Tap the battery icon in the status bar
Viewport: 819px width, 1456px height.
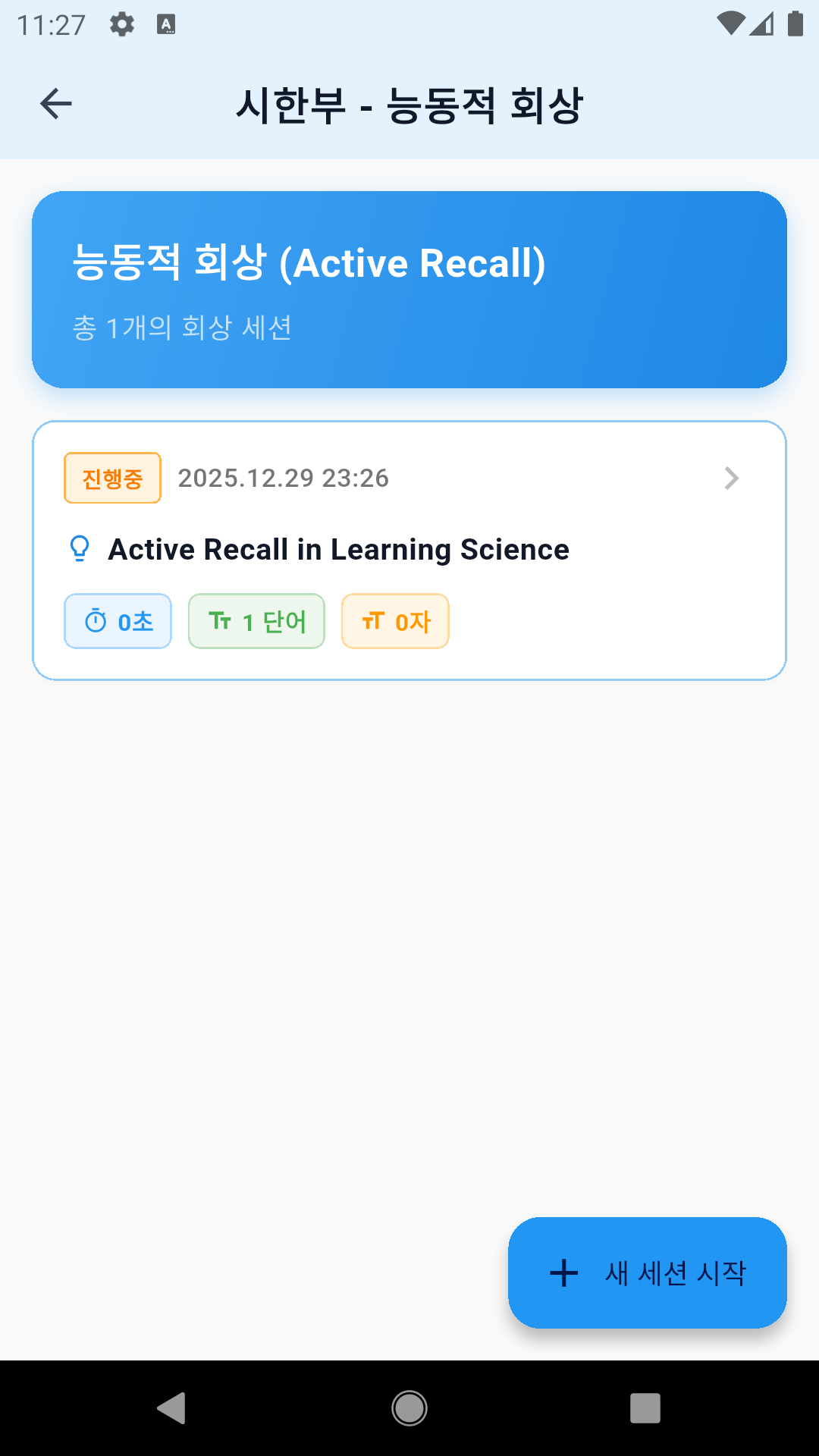click(795, 23)
